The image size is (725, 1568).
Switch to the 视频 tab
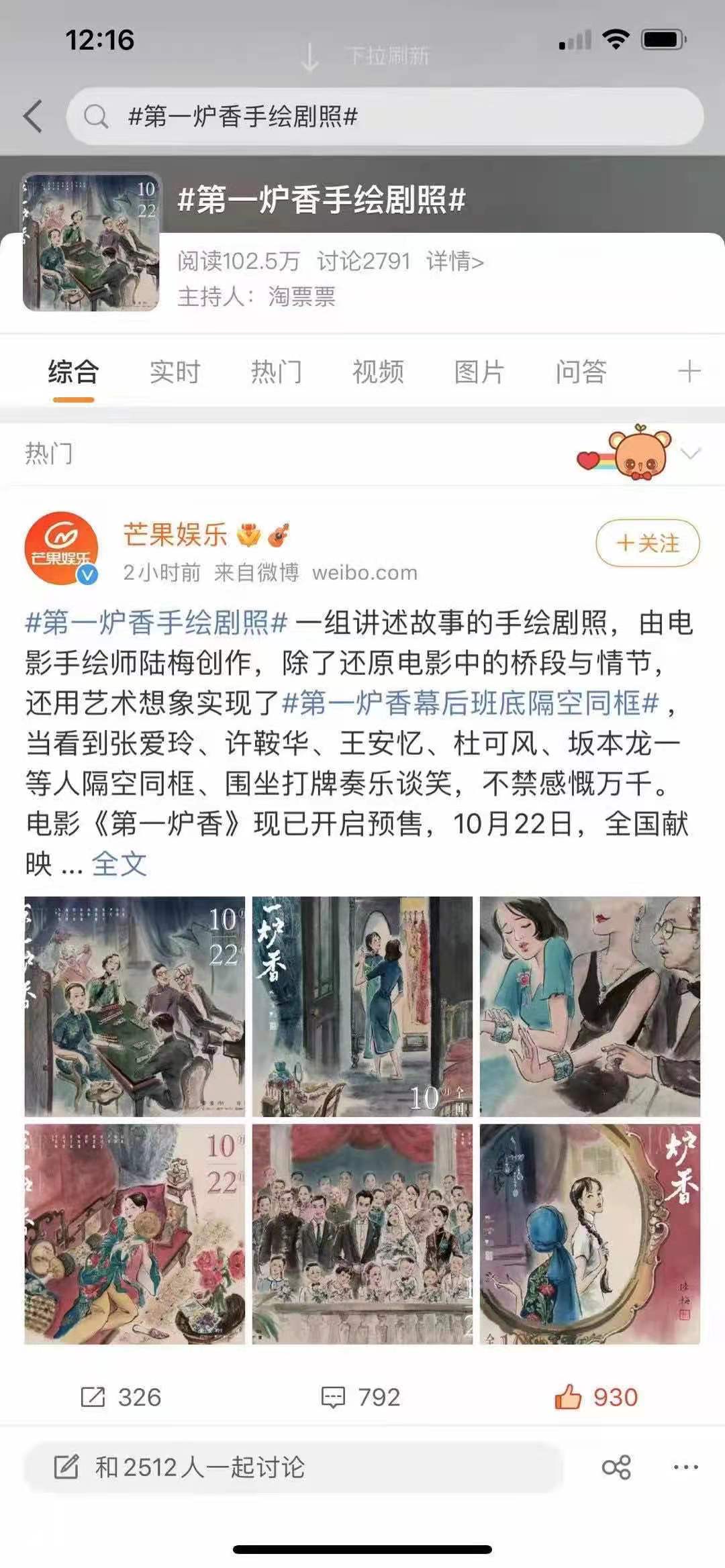point(378,372)
